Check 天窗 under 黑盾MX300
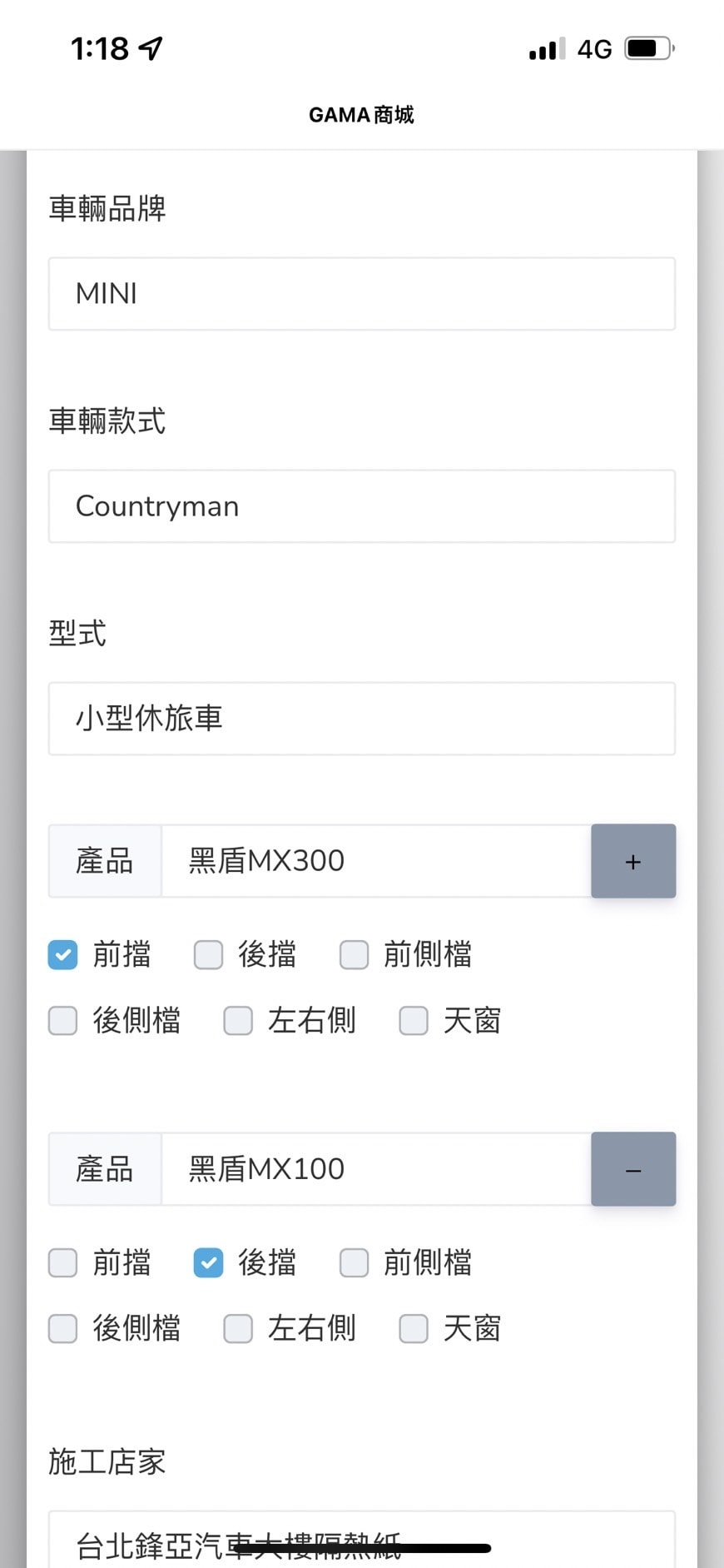724x1568 pixels. click(414, 1021)
